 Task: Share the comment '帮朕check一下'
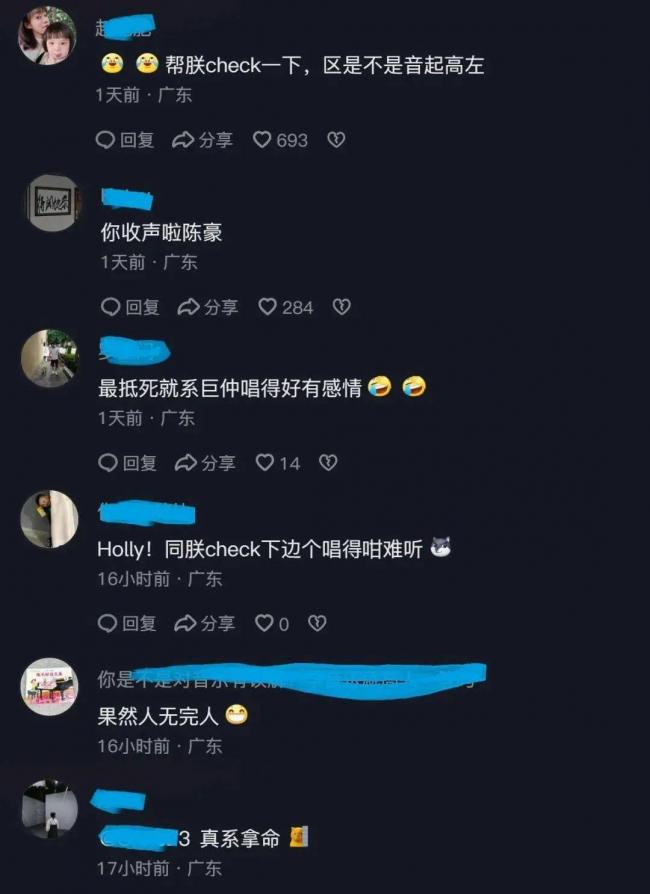pos(202,140)
